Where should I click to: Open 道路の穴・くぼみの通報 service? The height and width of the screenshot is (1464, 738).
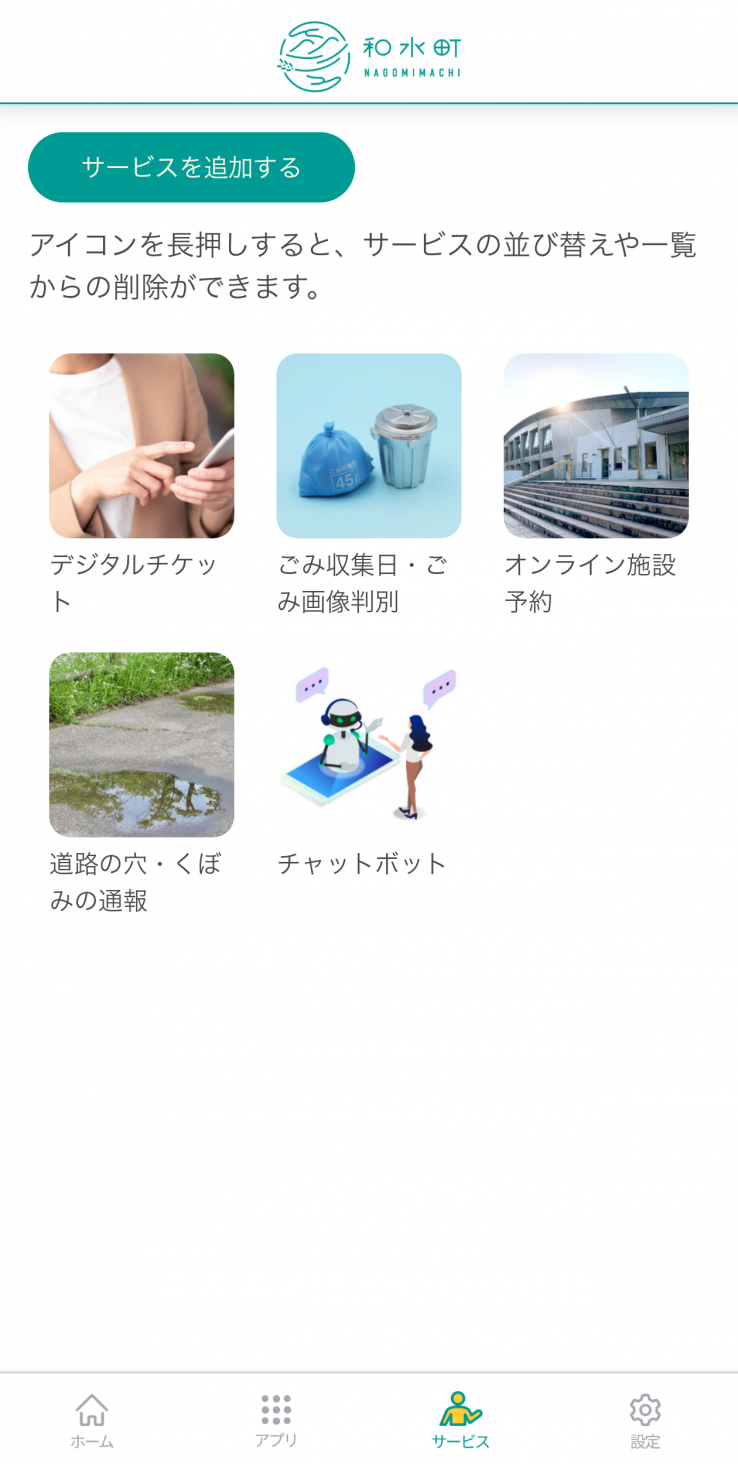tap(141, 745)
